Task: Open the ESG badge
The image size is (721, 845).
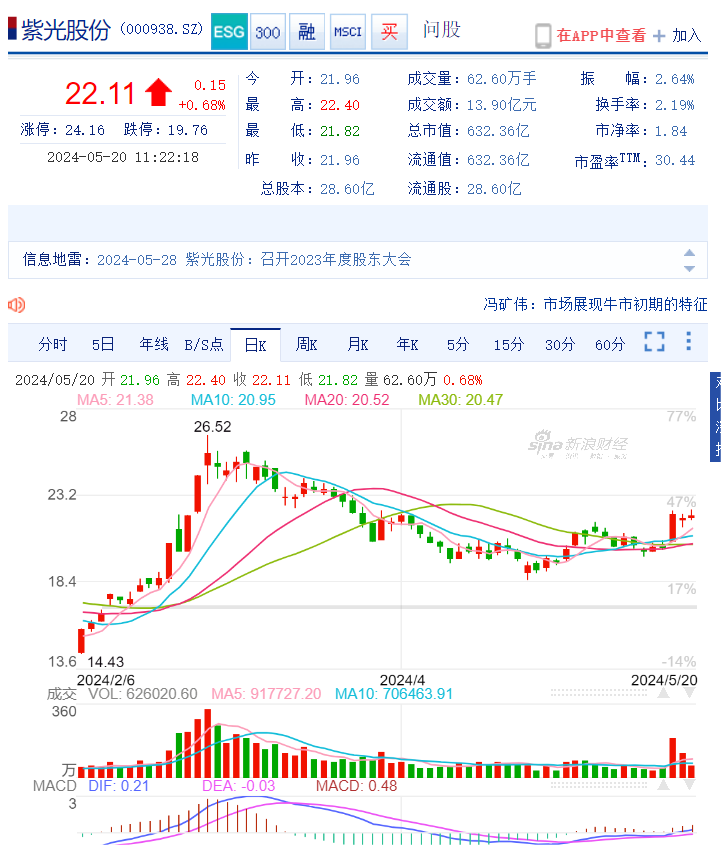Action: [x=229, y=32]
